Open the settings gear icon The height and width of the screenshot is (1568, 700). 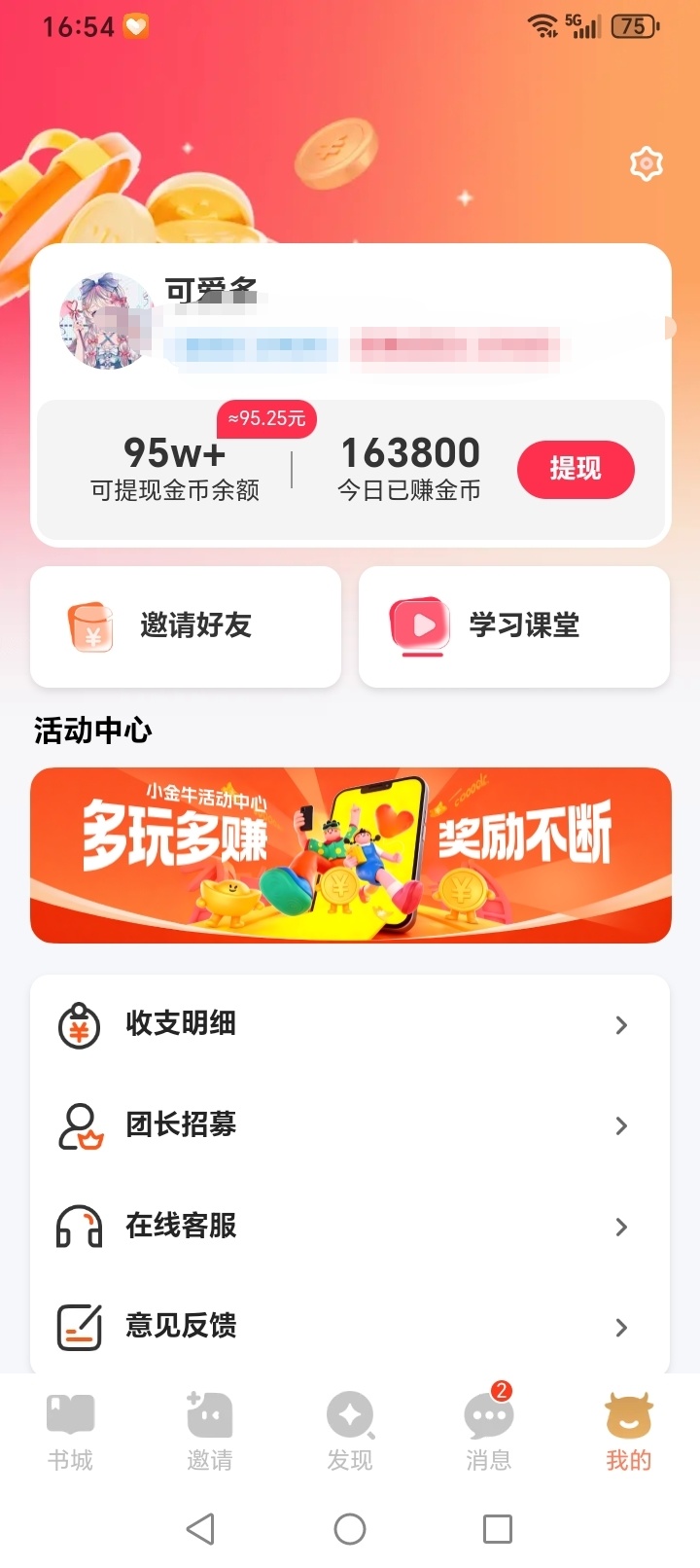(x=644, y=163)
